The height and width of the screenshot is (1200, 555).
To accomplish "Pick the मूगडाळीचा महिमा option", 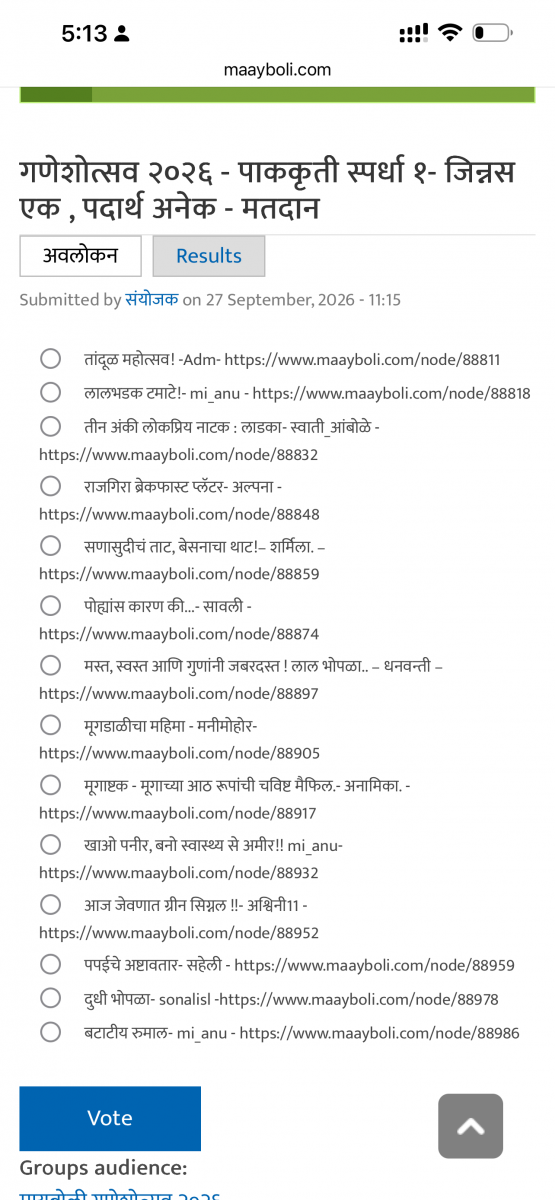I will pos(50,724).
